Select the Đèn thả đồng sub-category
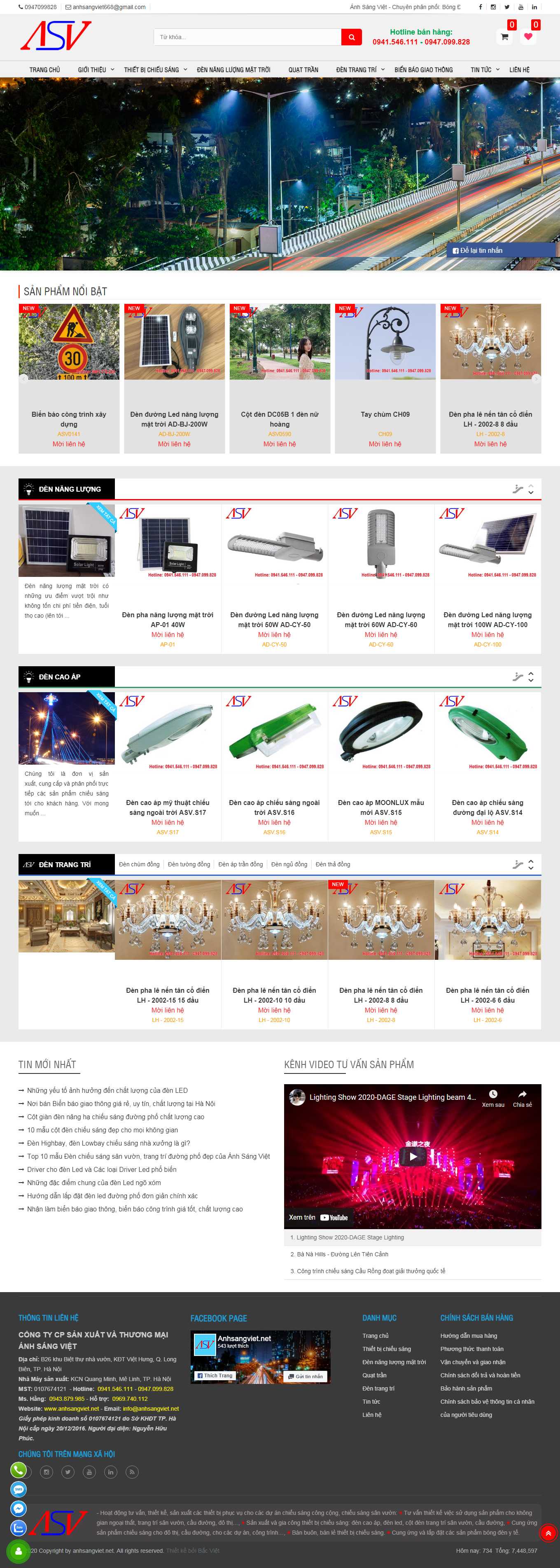 pos(332,864)
